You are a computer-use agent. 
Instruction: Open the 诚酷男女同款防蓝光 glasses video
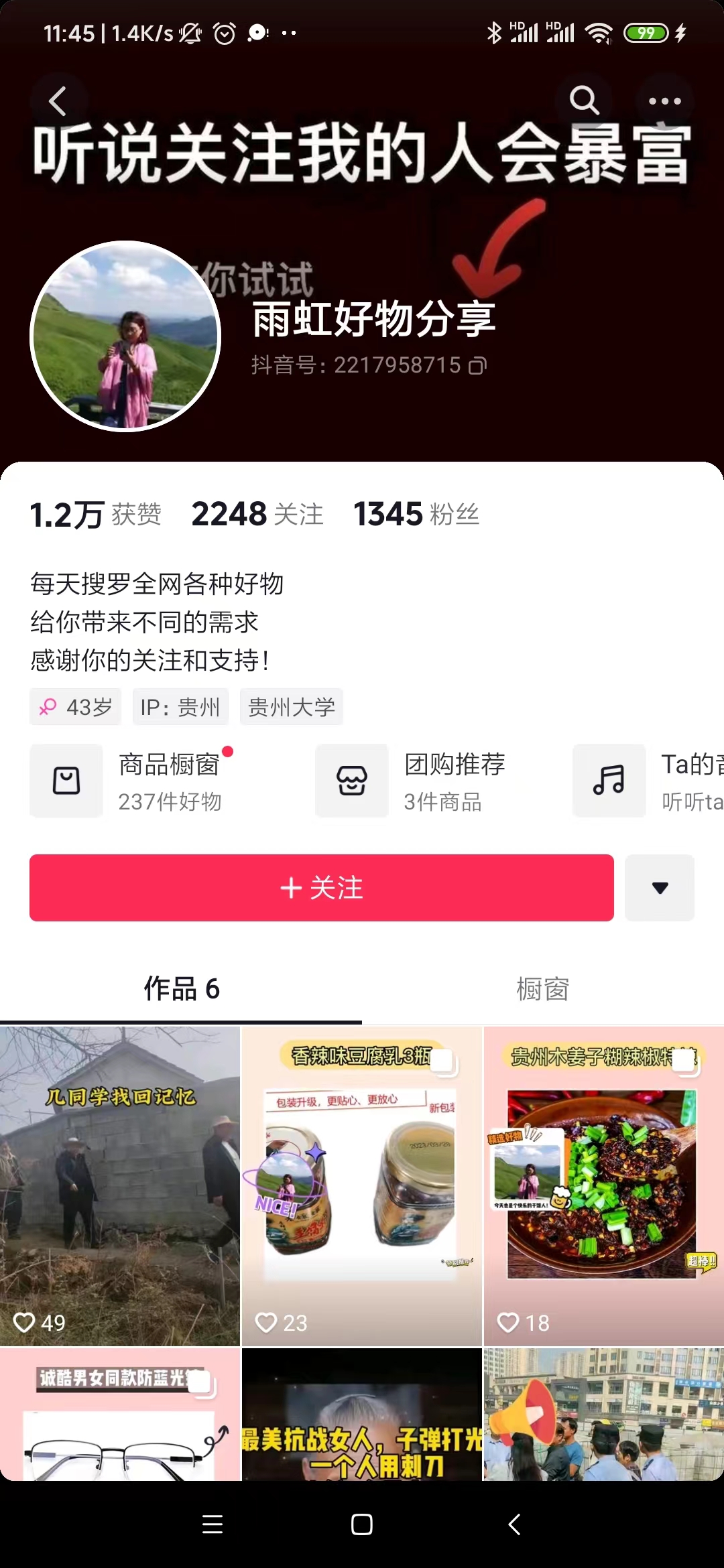pos(120,1415)
